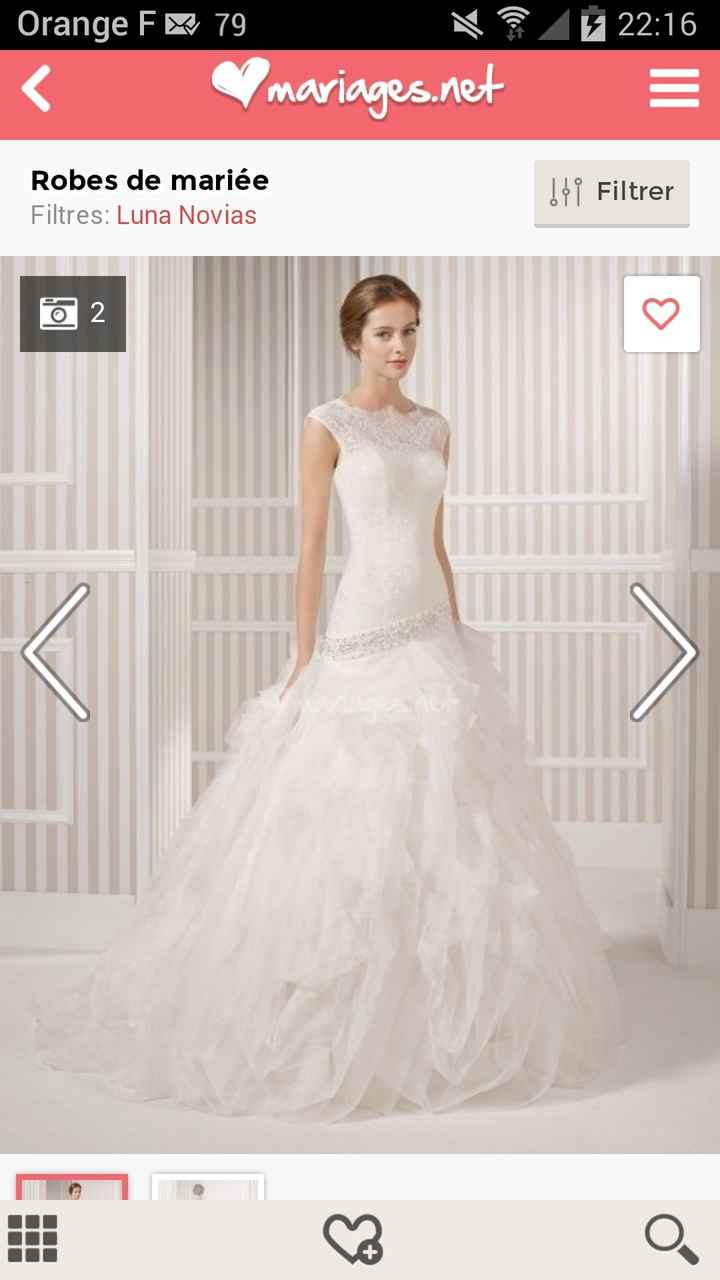
Task: Select the first dress photo thumbnail
Action: [x=72, y=1188]
